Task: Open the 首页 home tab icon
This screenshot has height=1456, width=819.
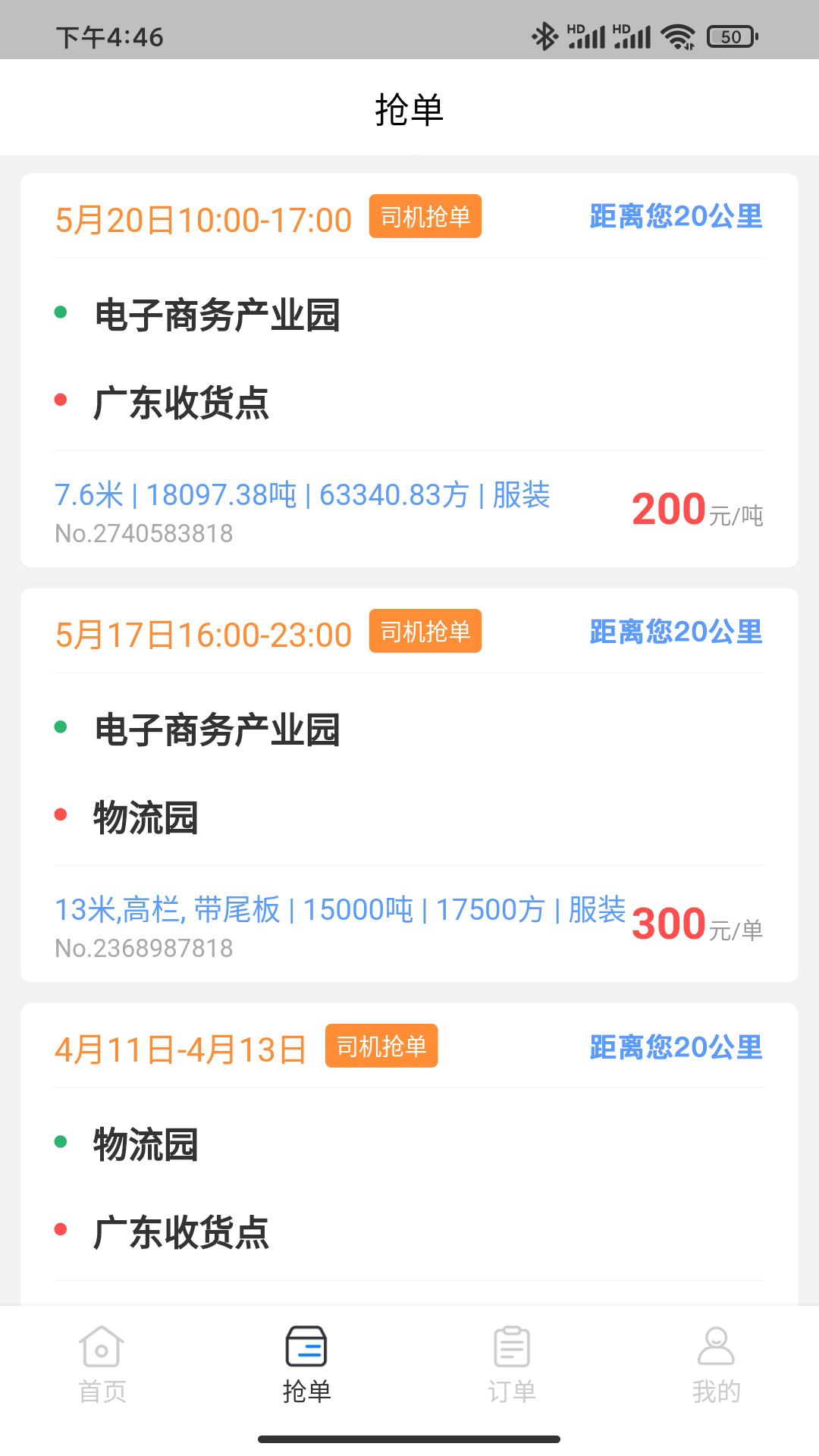Action: [x=102, y=1357]
